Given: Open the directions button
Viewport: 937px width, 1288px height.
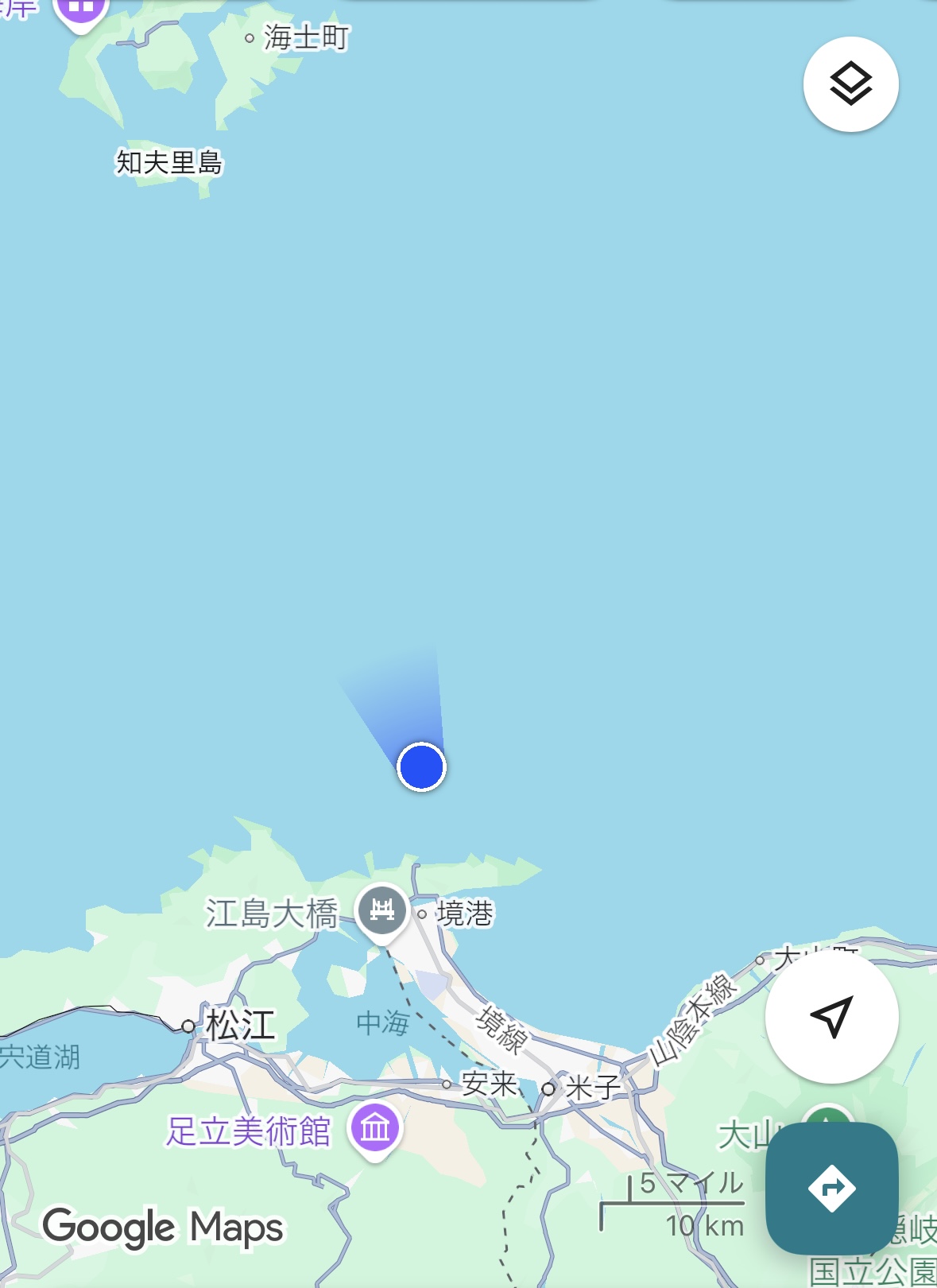Looking at the screenshot, I should tap(831, 1188).
